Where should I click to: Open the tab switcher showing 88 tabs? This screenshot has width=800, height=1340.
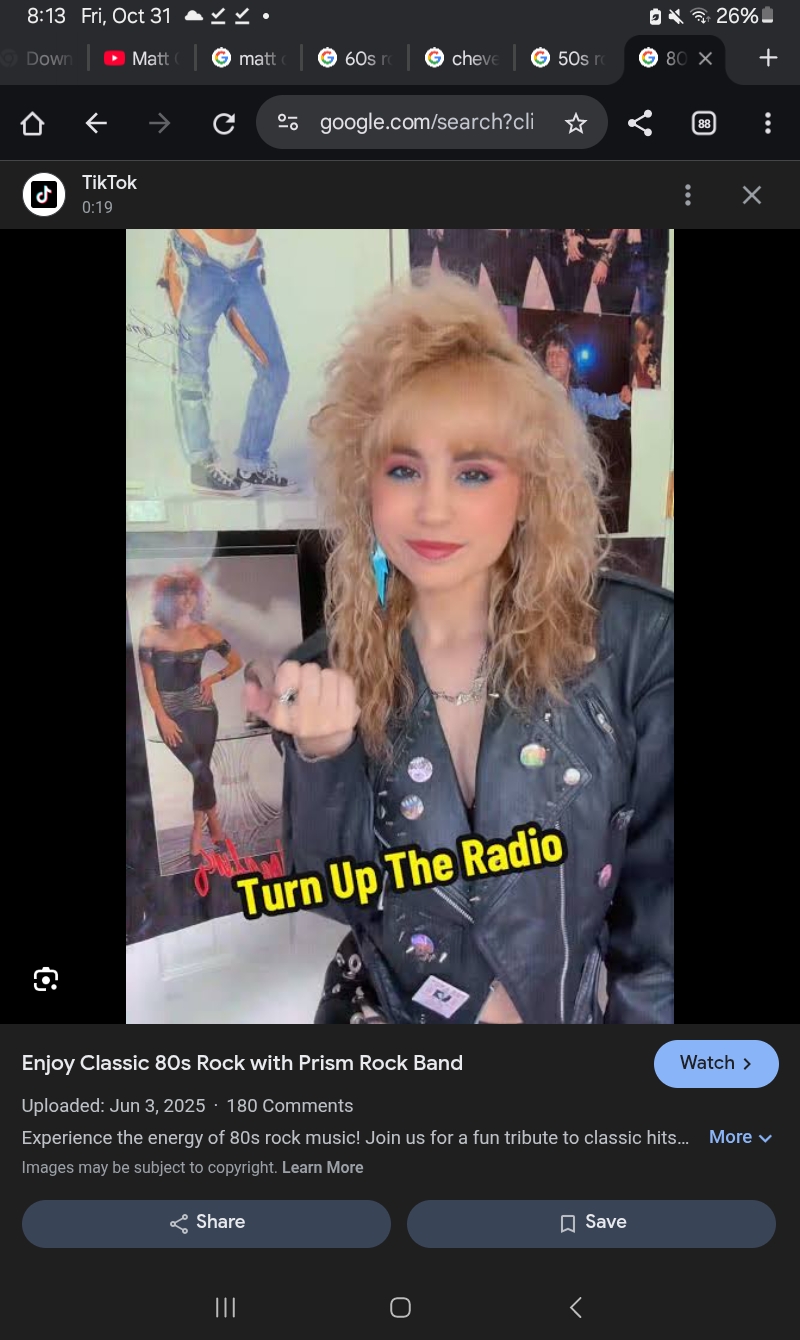pyautogui.click(x=704, y=123)
